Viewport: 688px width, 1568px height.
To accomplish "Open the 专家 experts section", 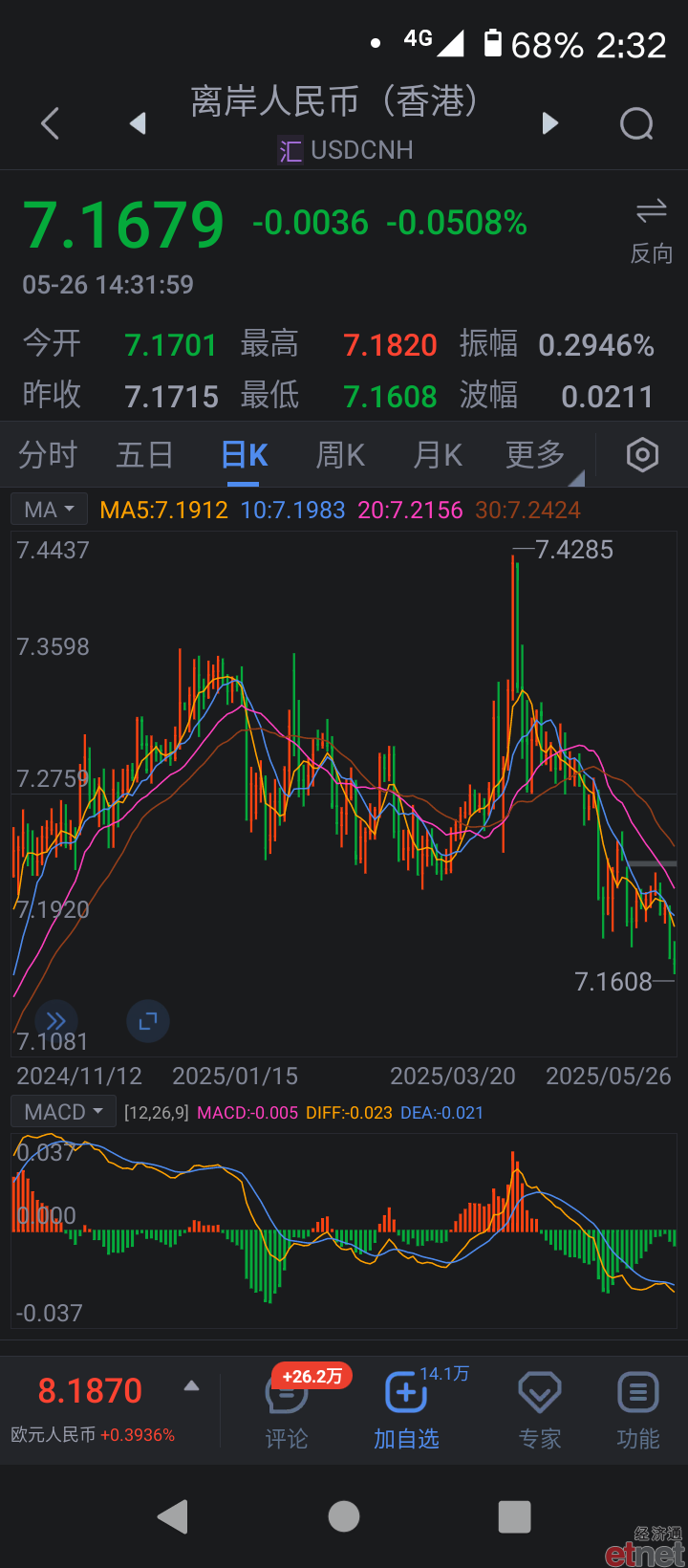I will pos(540,1410).
